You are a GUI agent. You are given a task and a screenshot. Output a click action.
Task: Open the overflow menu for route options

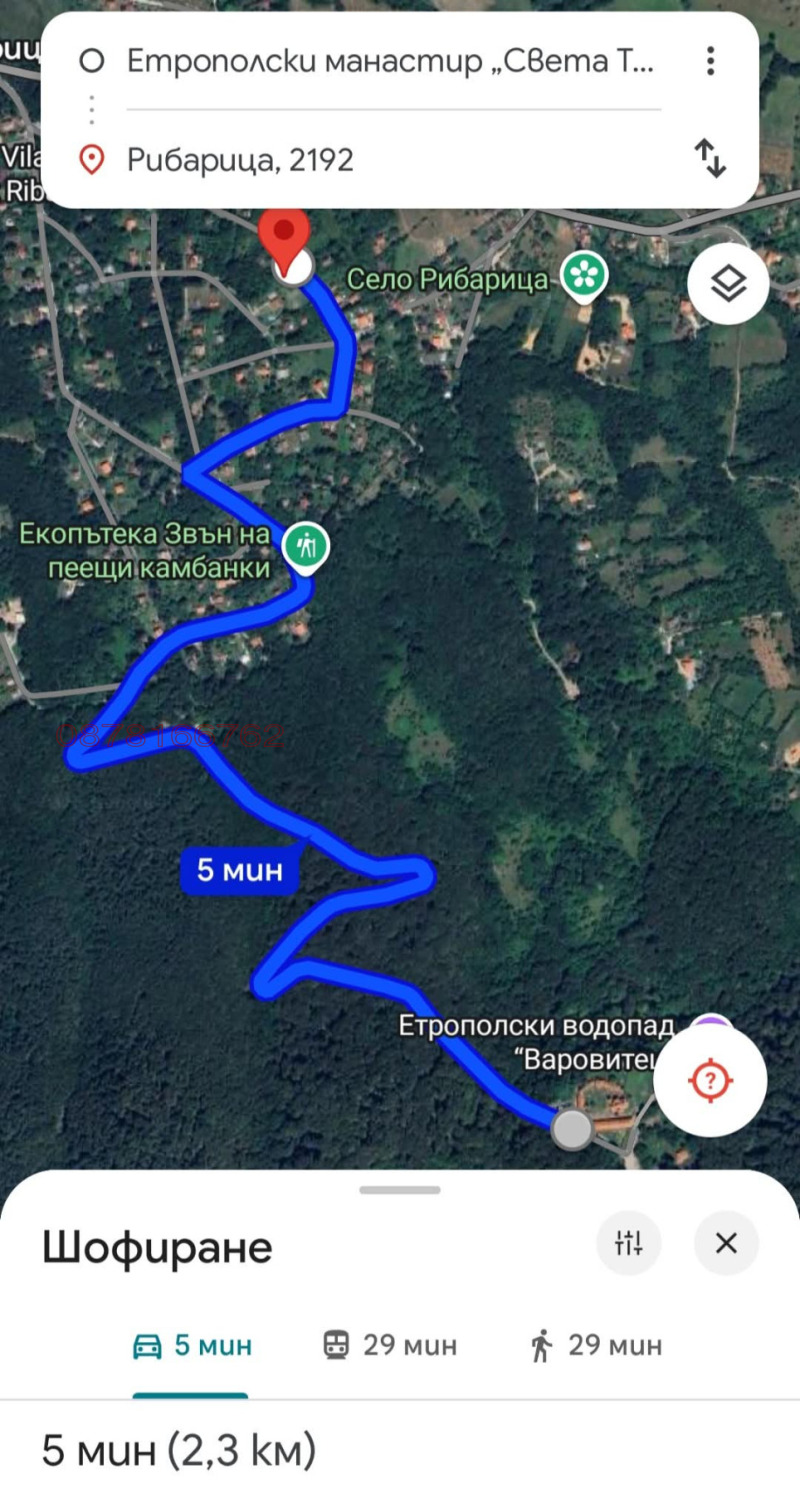pos(710,61)
